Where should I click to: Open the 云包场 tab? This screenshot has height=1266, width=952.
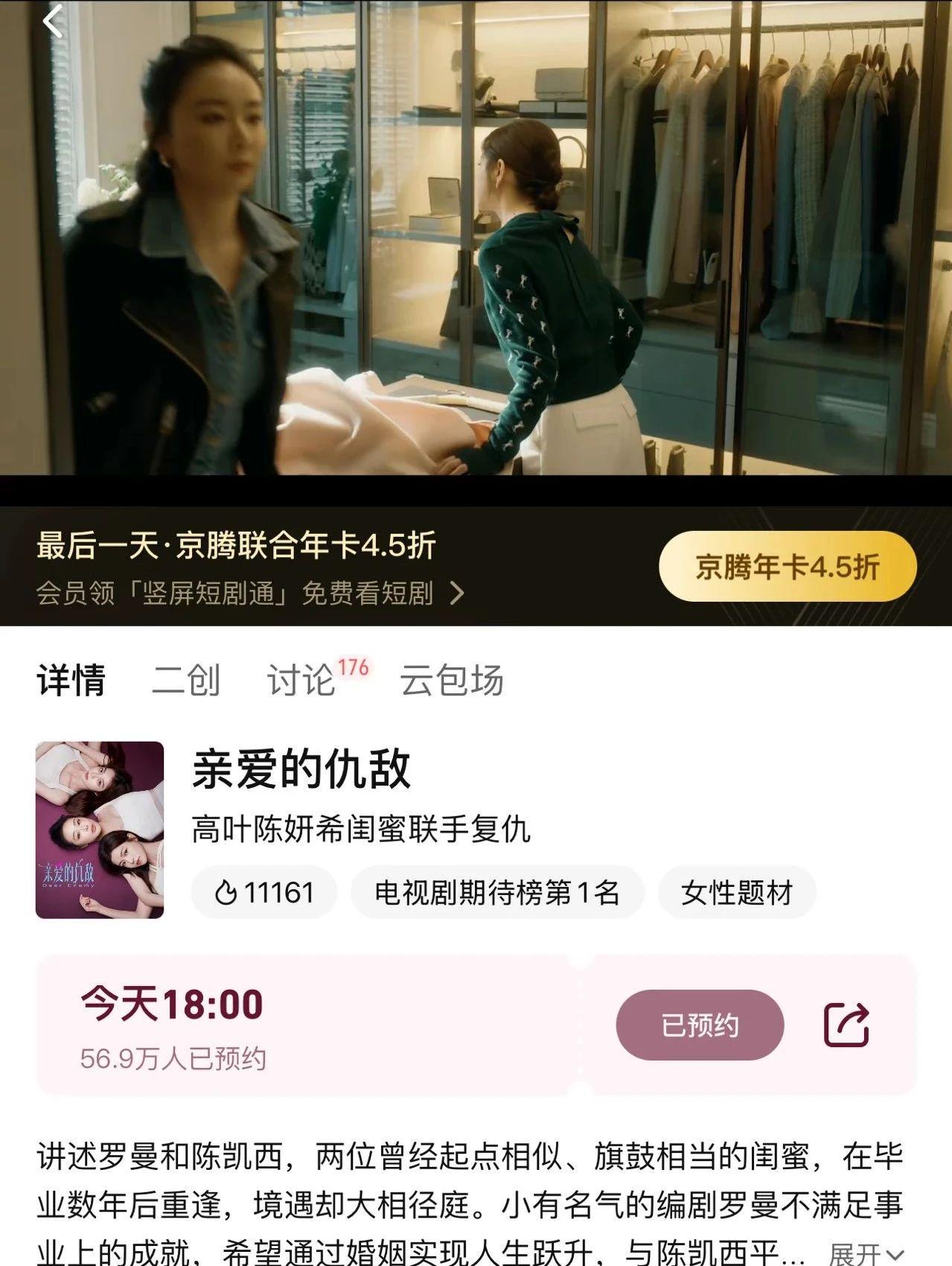coord(452,681)
